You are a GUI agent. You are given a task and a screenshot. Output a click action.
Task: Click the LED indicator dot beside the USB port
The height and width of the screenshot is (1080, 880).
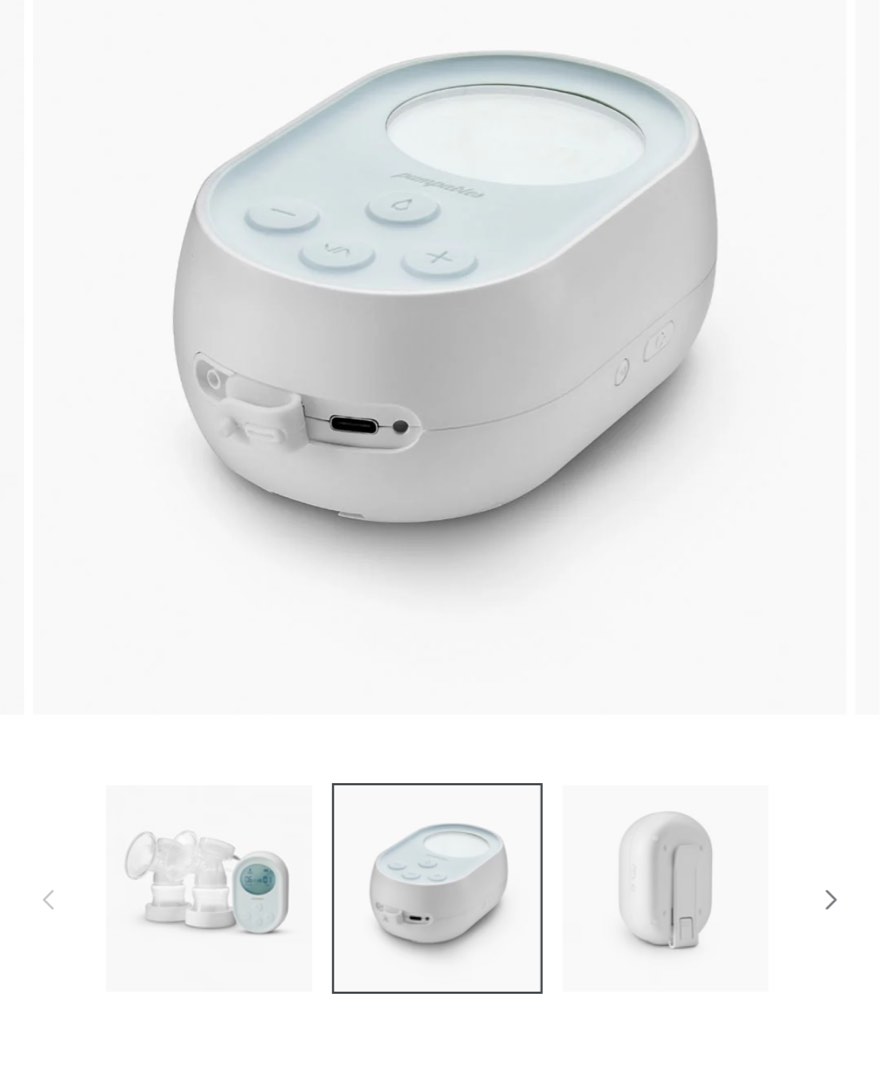pyautogui.click(x=400, y=425)
